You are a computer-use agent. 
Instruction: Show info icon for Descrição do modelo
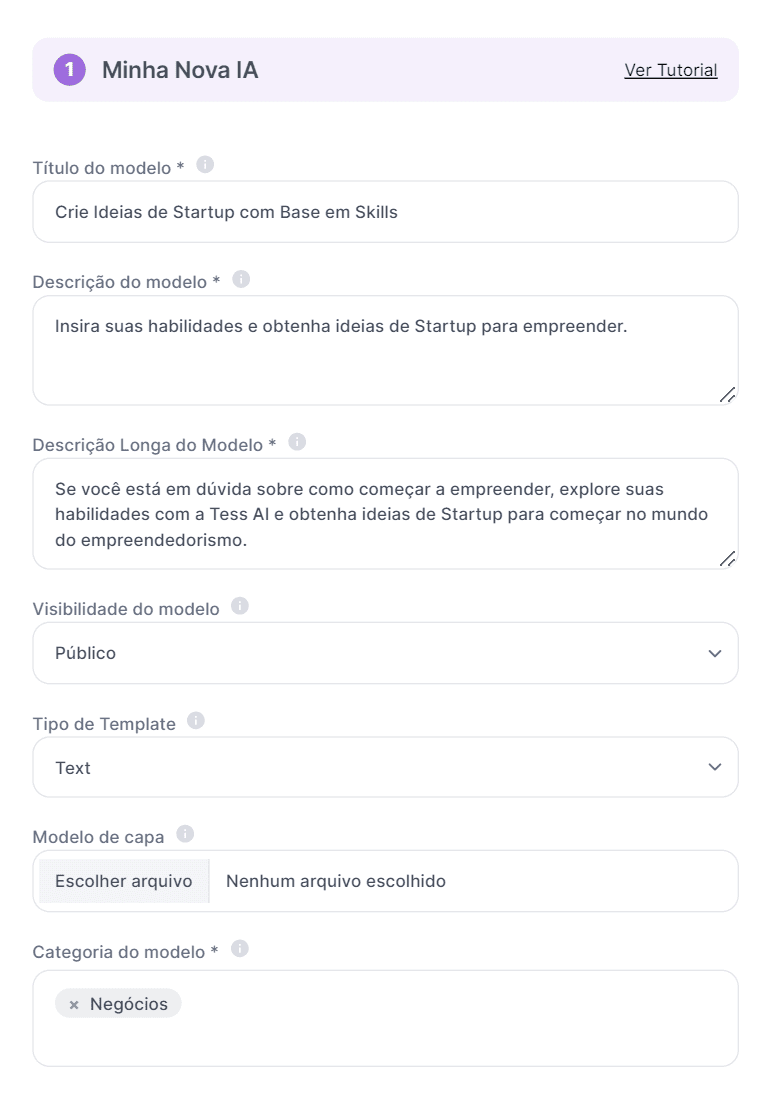pos(241,279)
